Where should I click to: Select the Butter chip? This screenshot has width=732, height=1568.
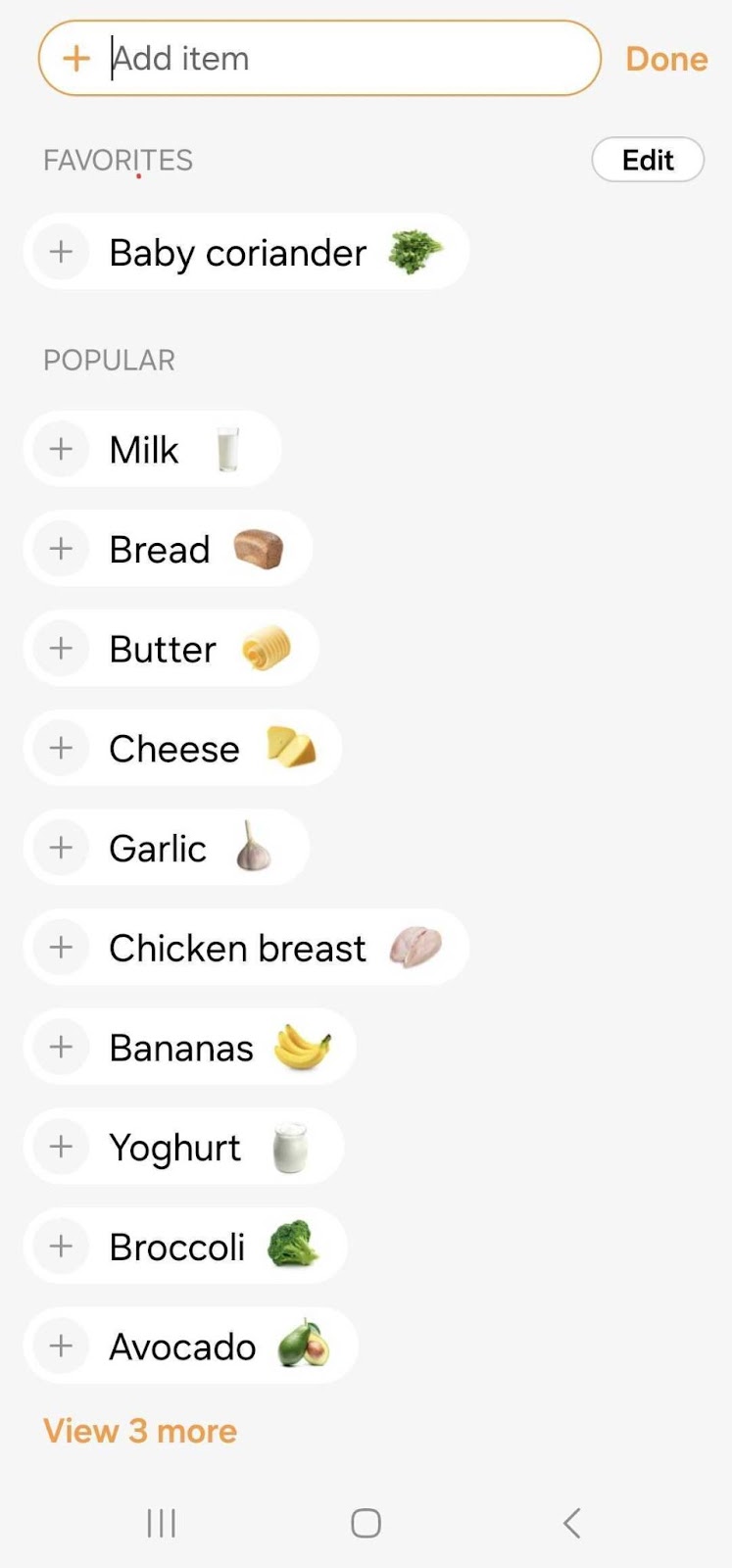coord(171,649)
